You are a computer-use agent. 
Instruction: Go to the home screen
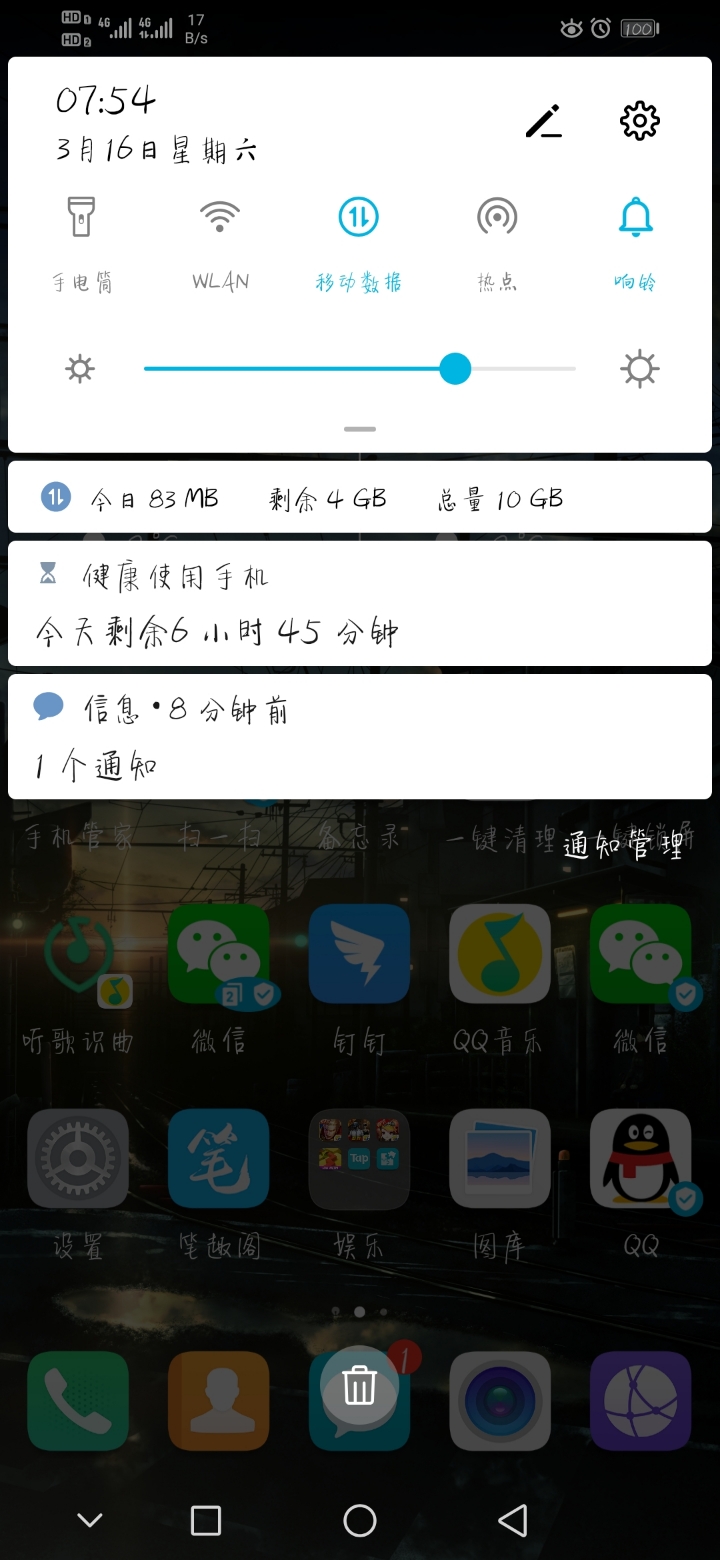(359, 1521)
